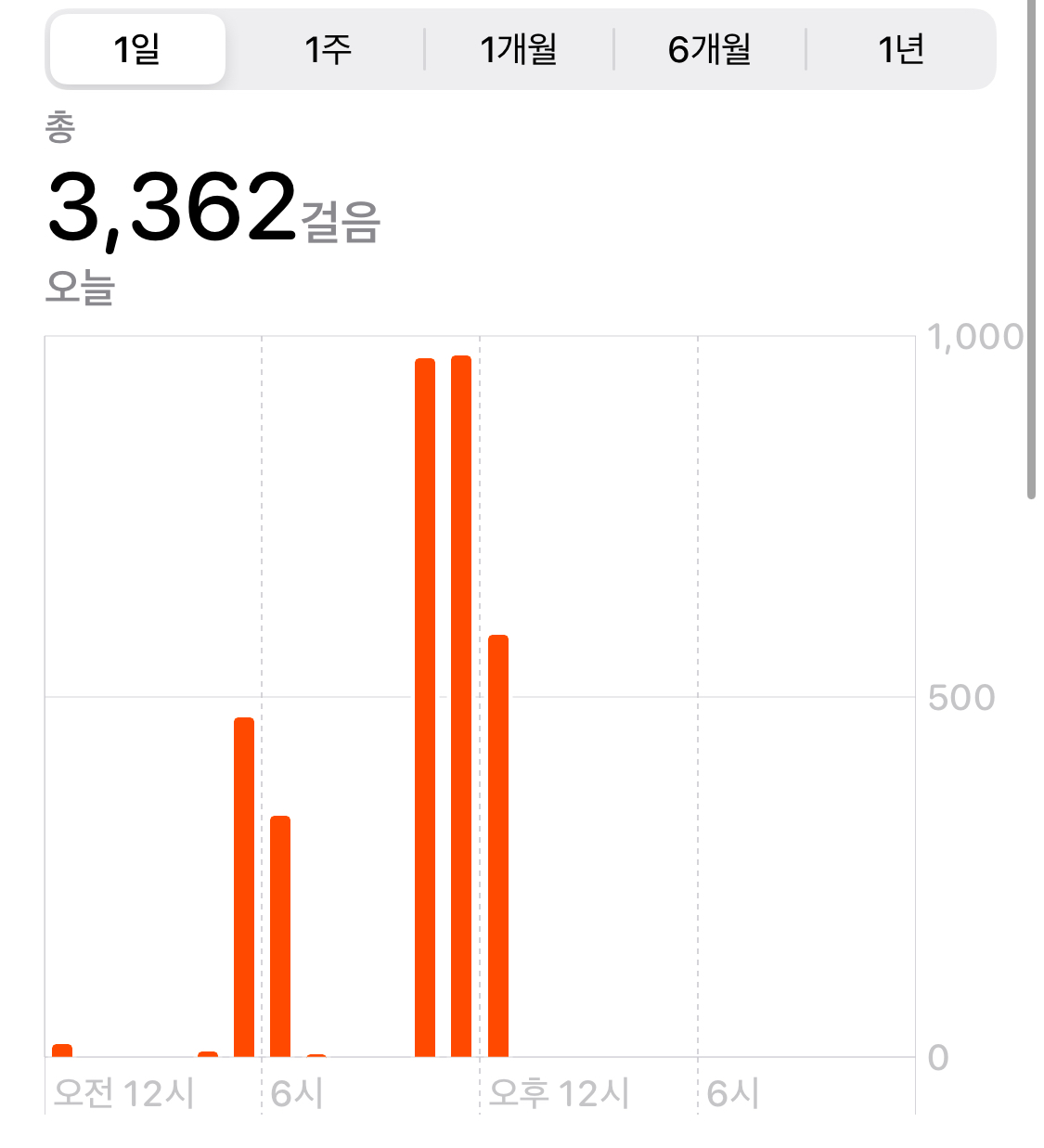The image size is (1044, 1148).
Task: Switch to the 1개월 (1 month) view
Action: click(x=519, y=49)
